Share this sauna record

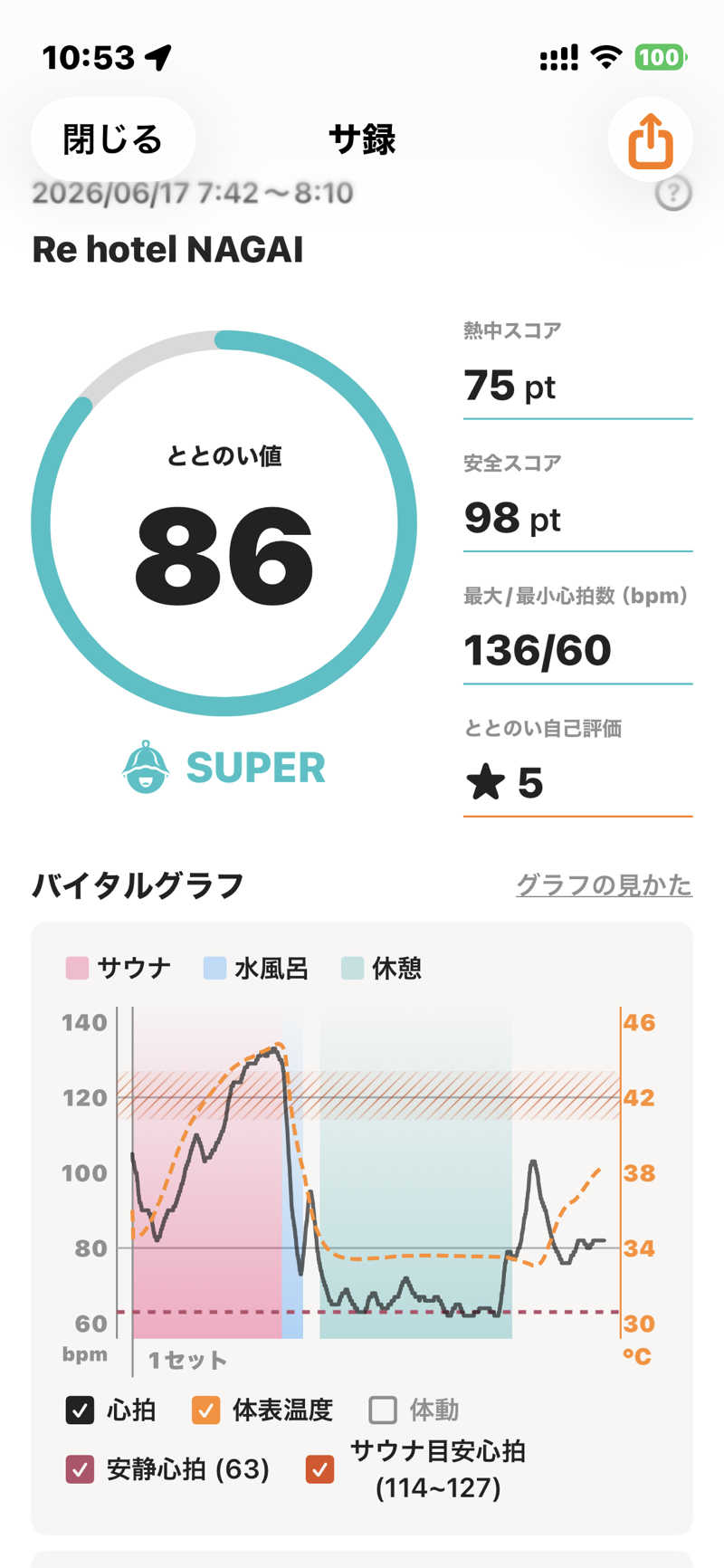(x=651, y=140)
